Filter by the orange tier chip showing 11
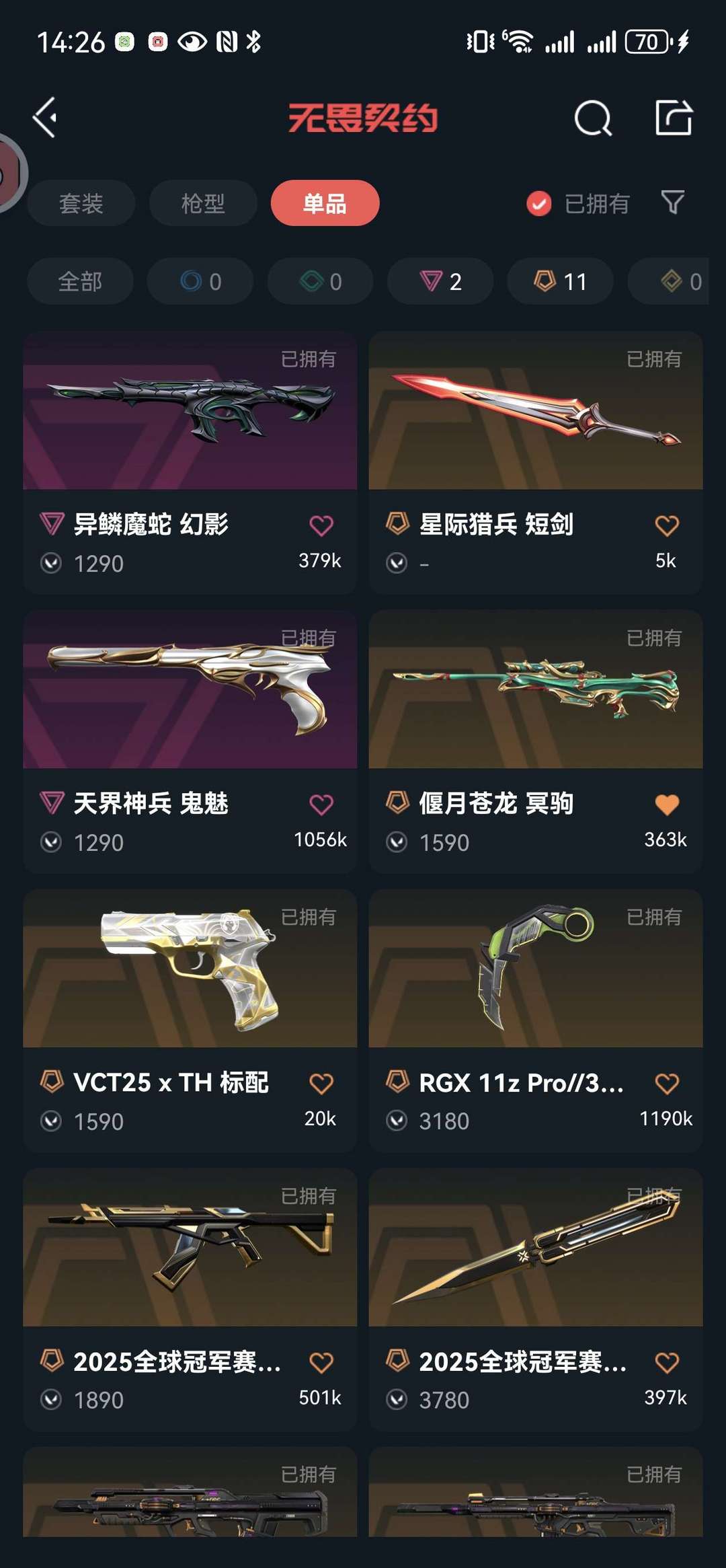The image size is (726, 1568). (560, 281)
